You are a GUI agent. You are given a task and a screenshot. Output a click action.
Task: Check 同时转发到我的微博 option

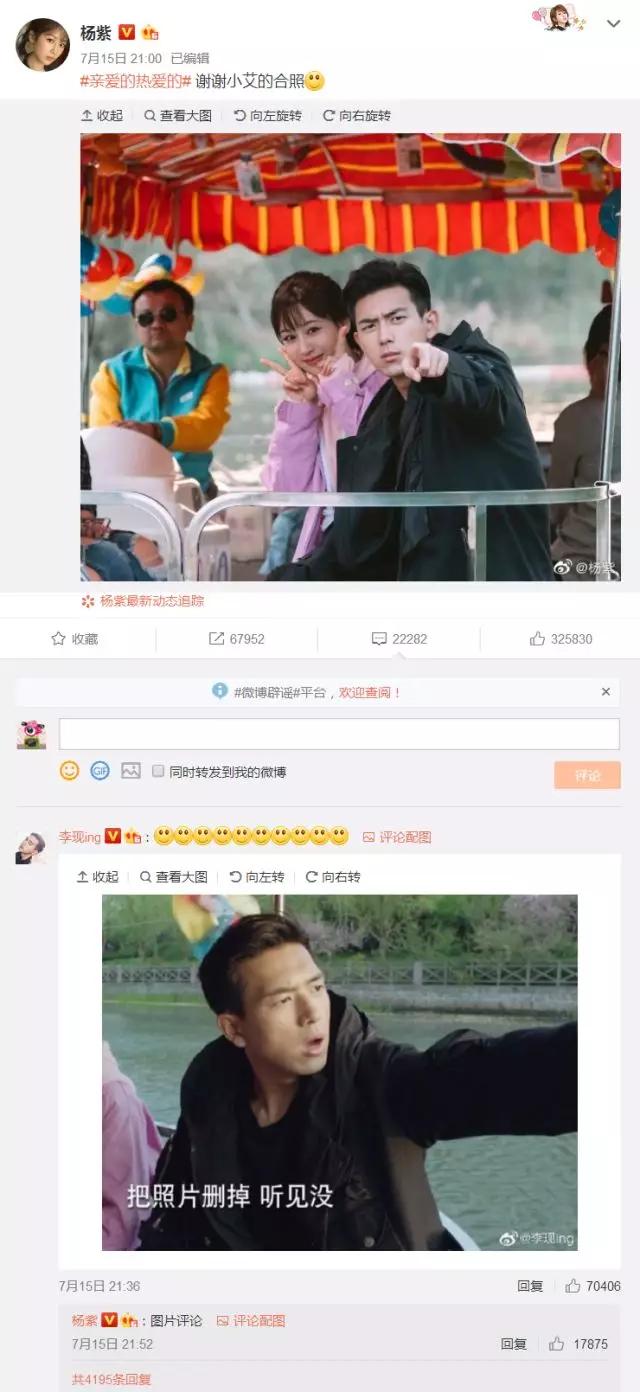[158, 771]
